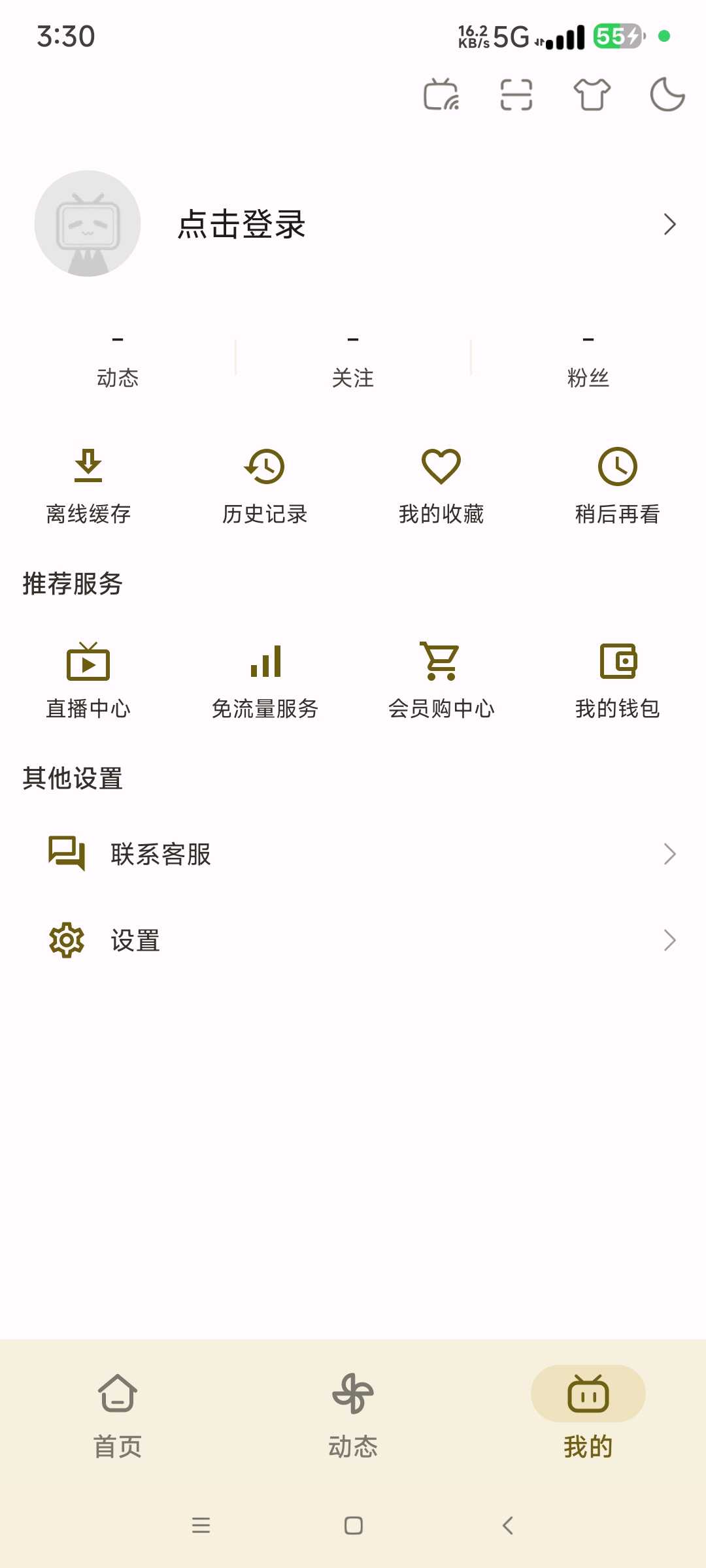706x1568 pixels.
Task: Toggle night mode with the moon icon
Action: point(667,95)
